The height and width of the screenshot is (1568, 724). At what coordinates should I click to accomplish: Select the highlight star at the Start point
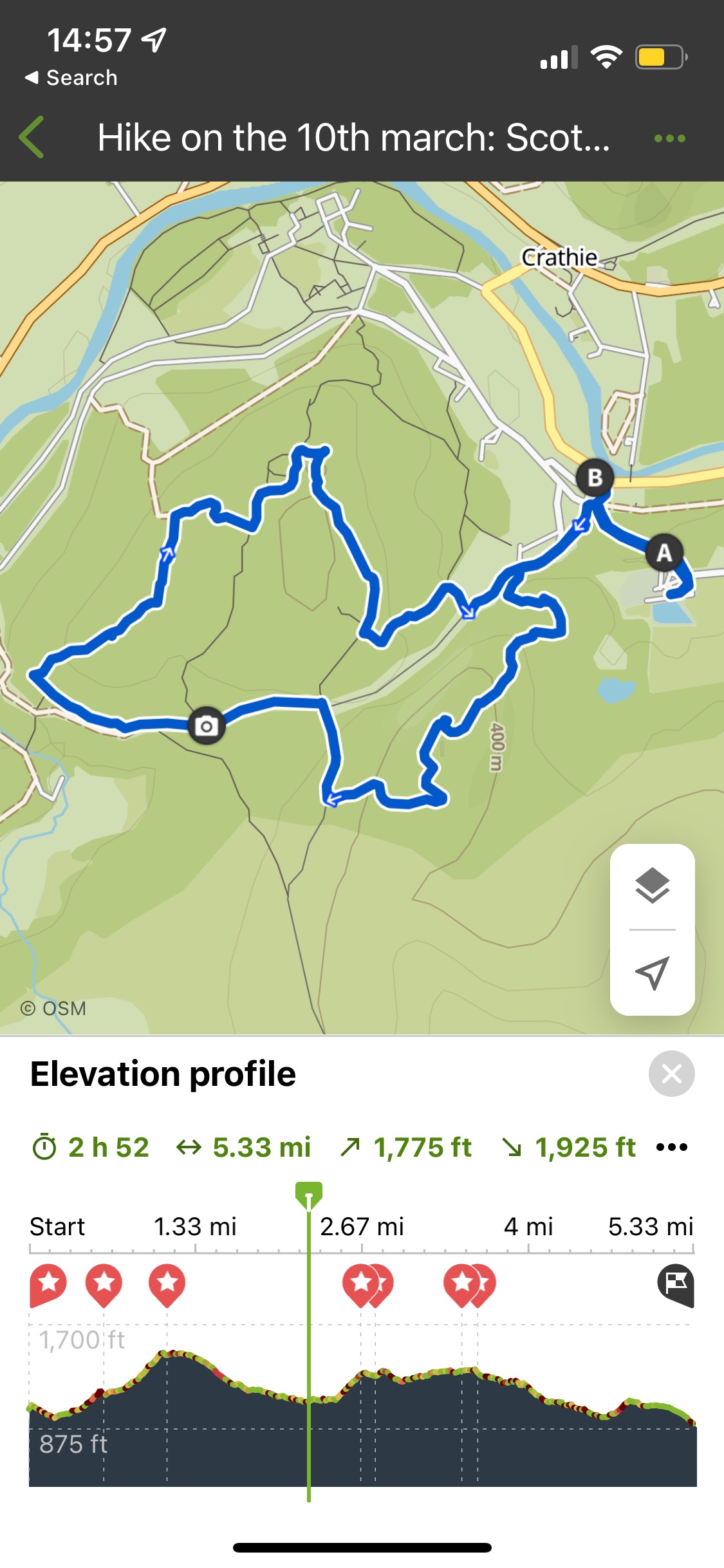(x=48, y=1283)
